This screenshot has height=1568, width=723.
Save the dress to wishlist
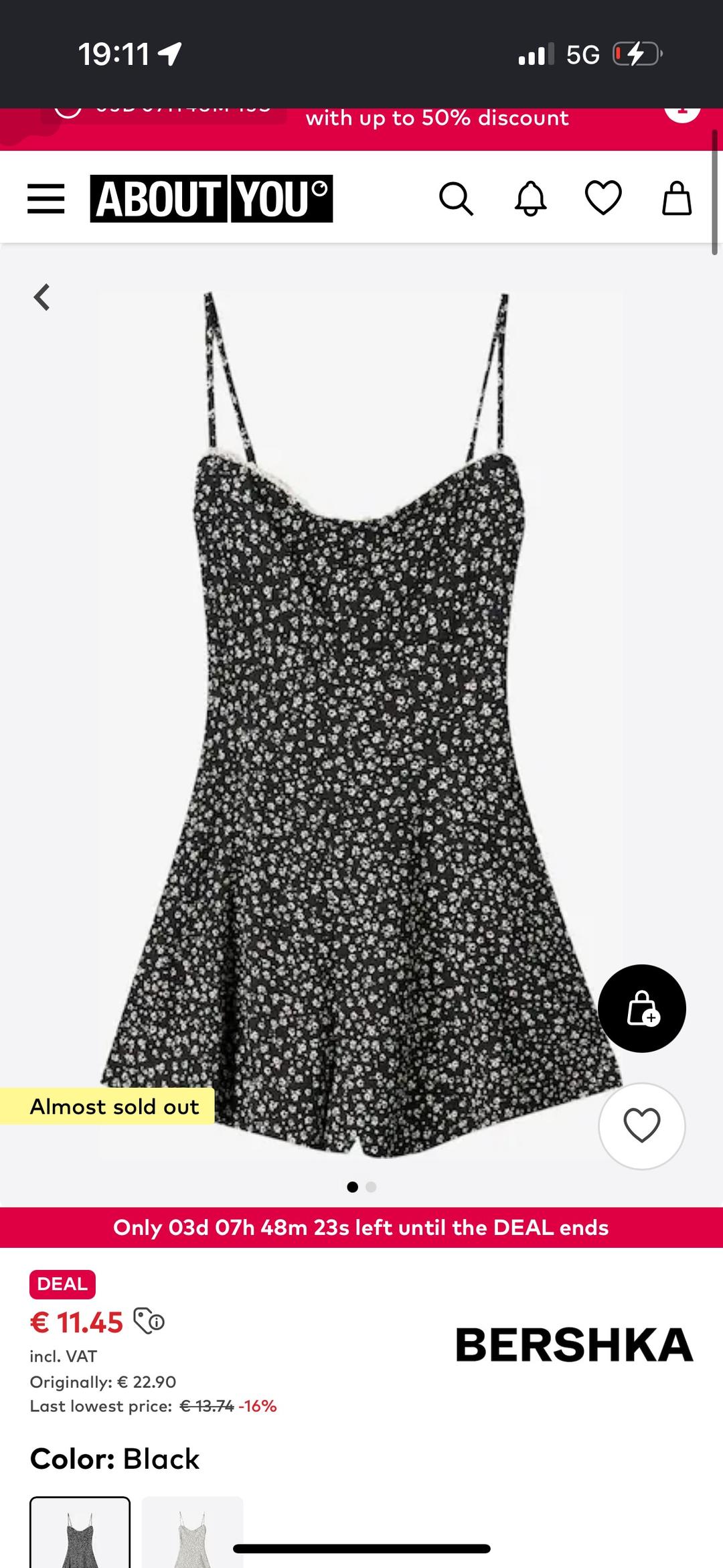pos(642,1126)
